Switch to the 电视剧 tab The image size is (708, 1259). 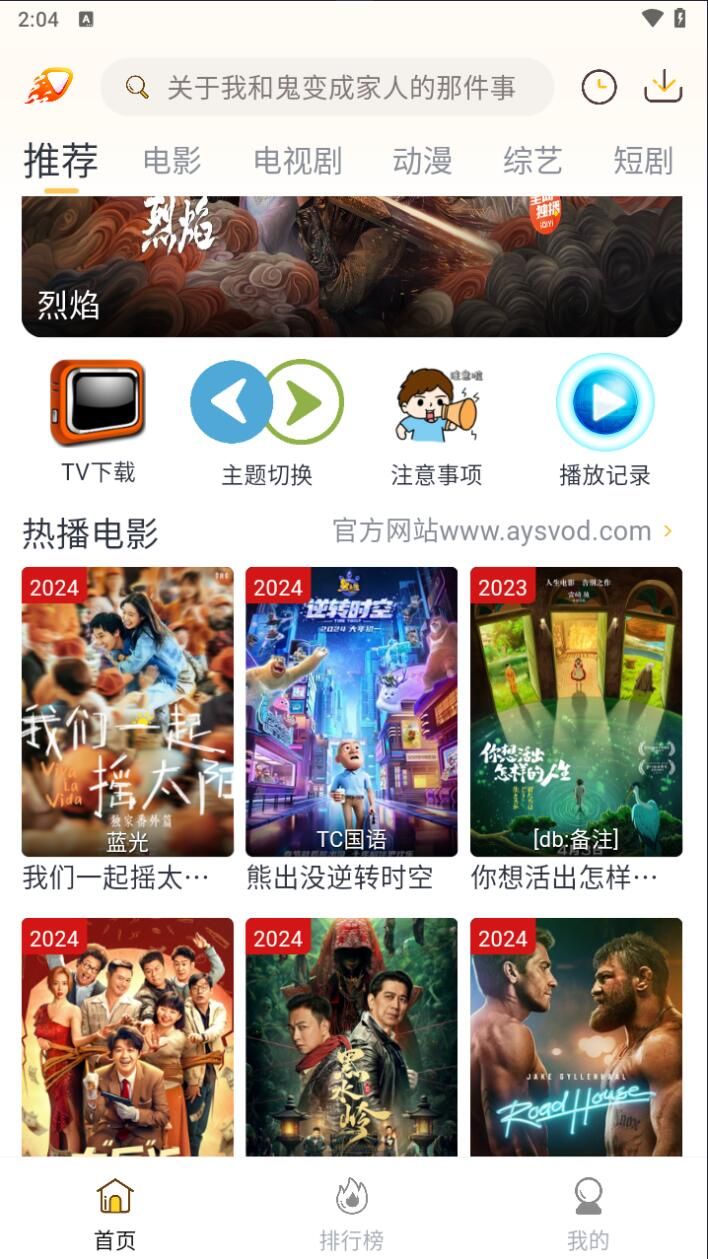(297, 161)
